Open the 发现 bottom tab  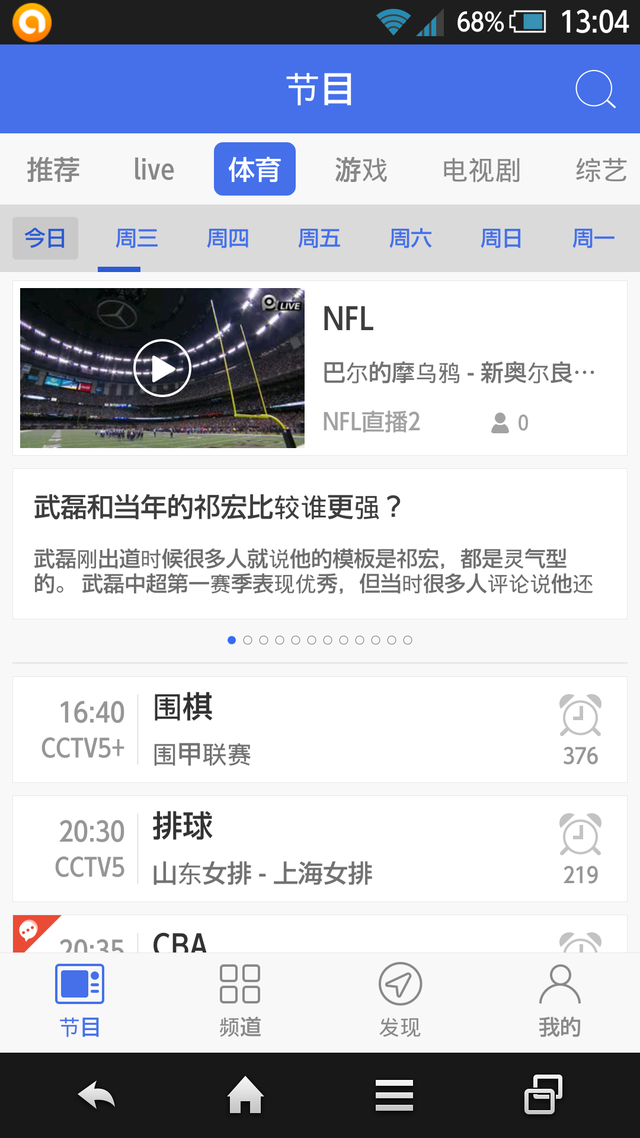coord(400,1000)
